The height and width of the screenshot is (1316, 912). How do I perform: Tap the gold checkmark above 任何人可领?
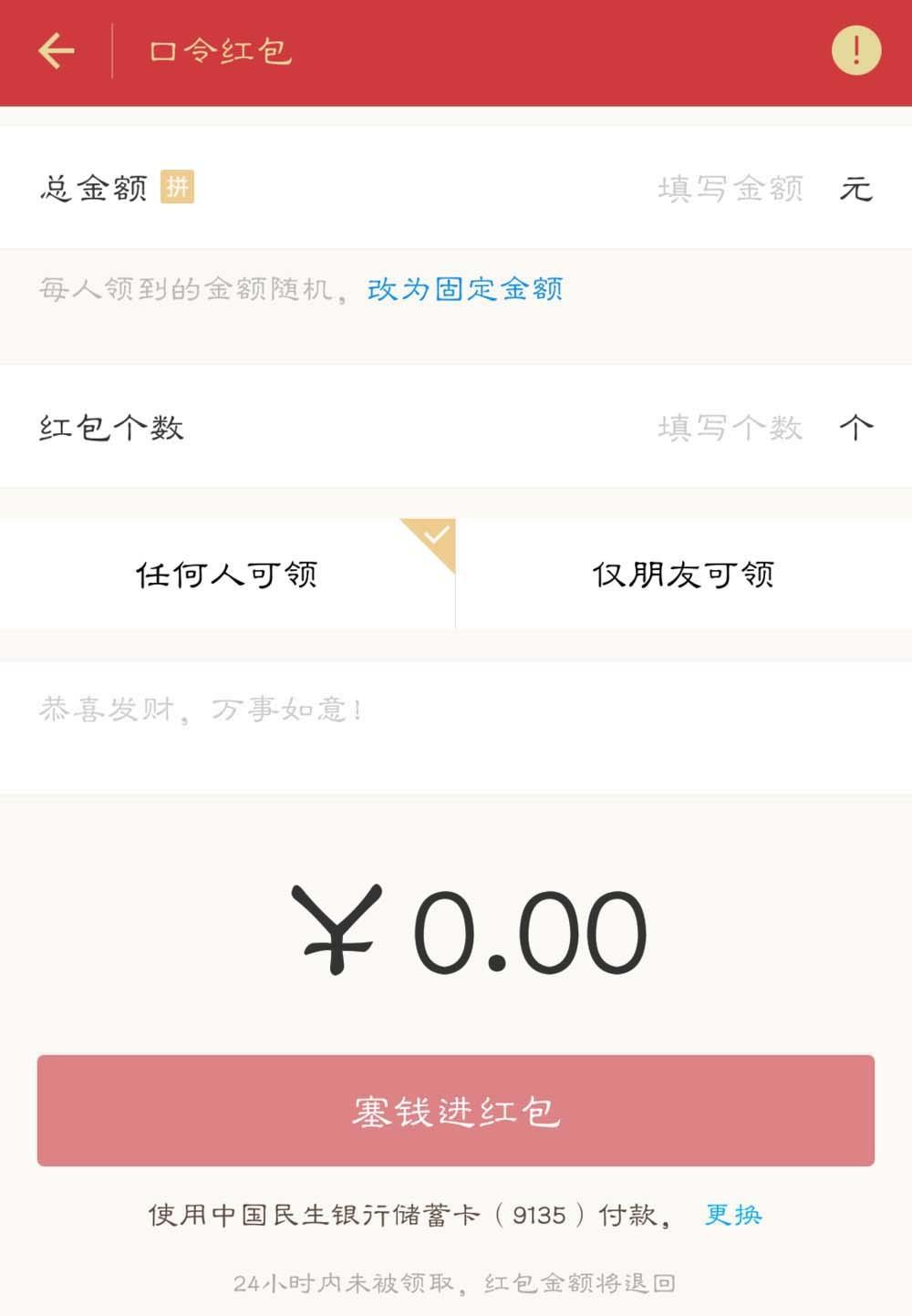(436, 536)
